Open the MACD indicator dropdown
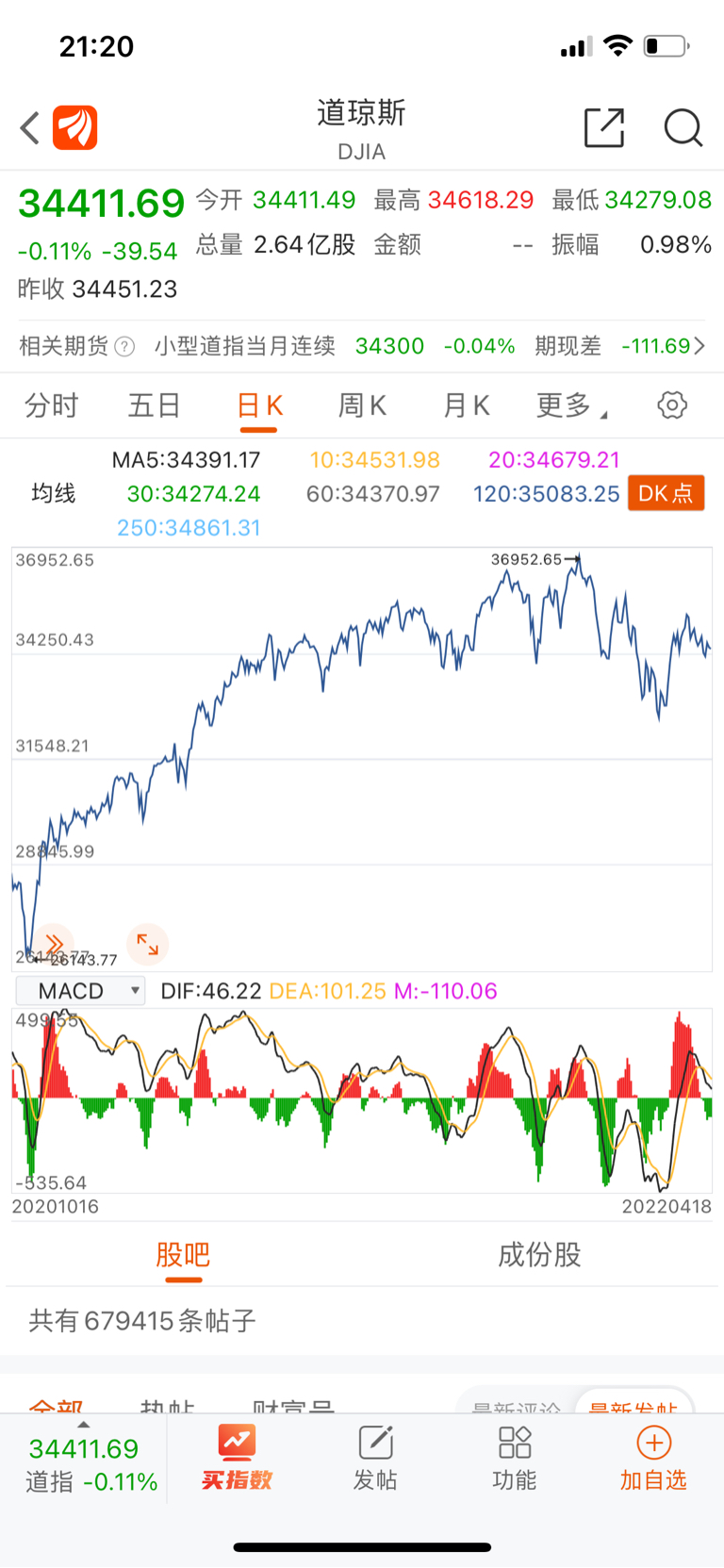 pyautogui.click(x=81, y=991)
